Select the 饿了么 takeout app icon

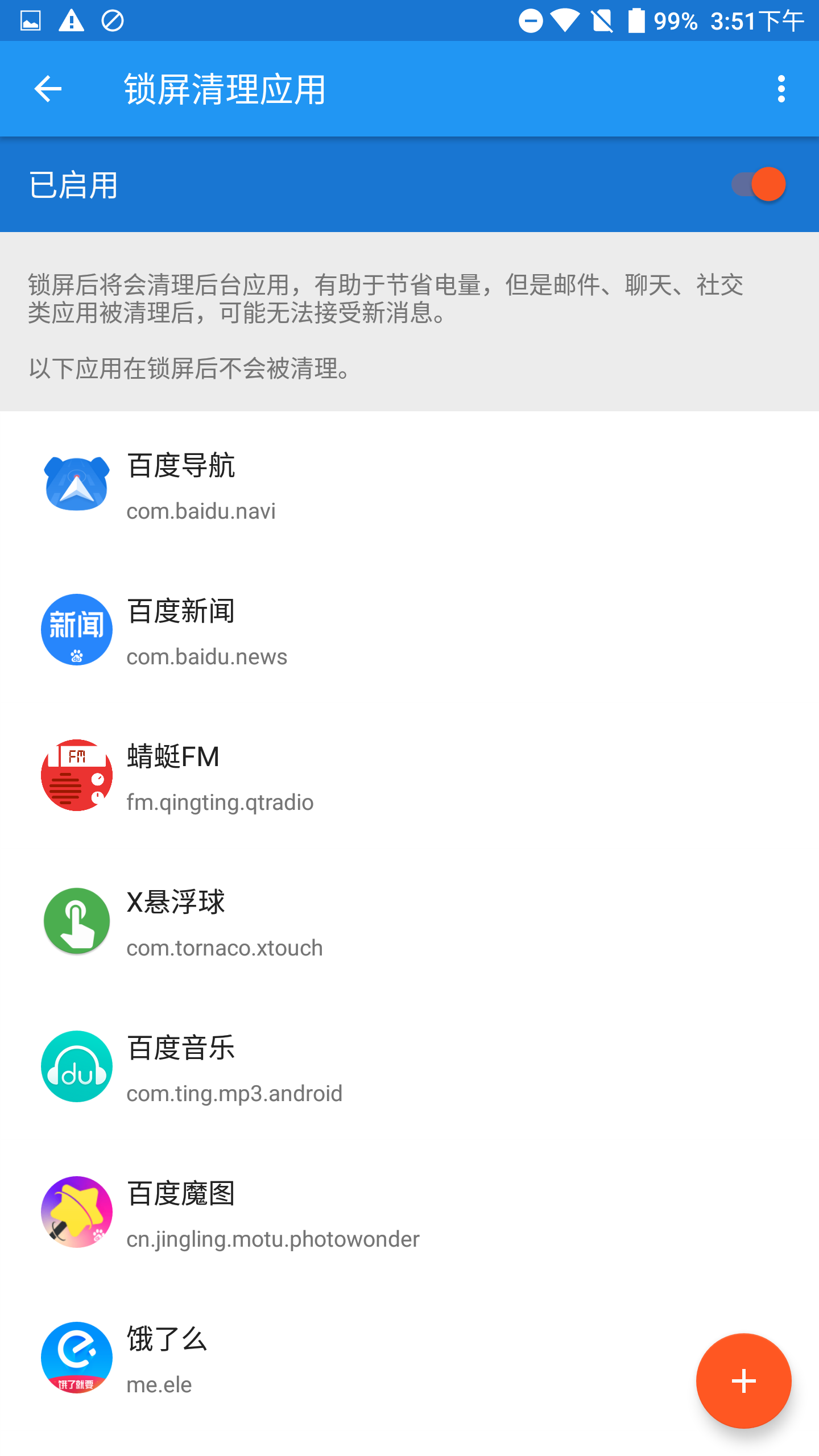coord(76,1358)
